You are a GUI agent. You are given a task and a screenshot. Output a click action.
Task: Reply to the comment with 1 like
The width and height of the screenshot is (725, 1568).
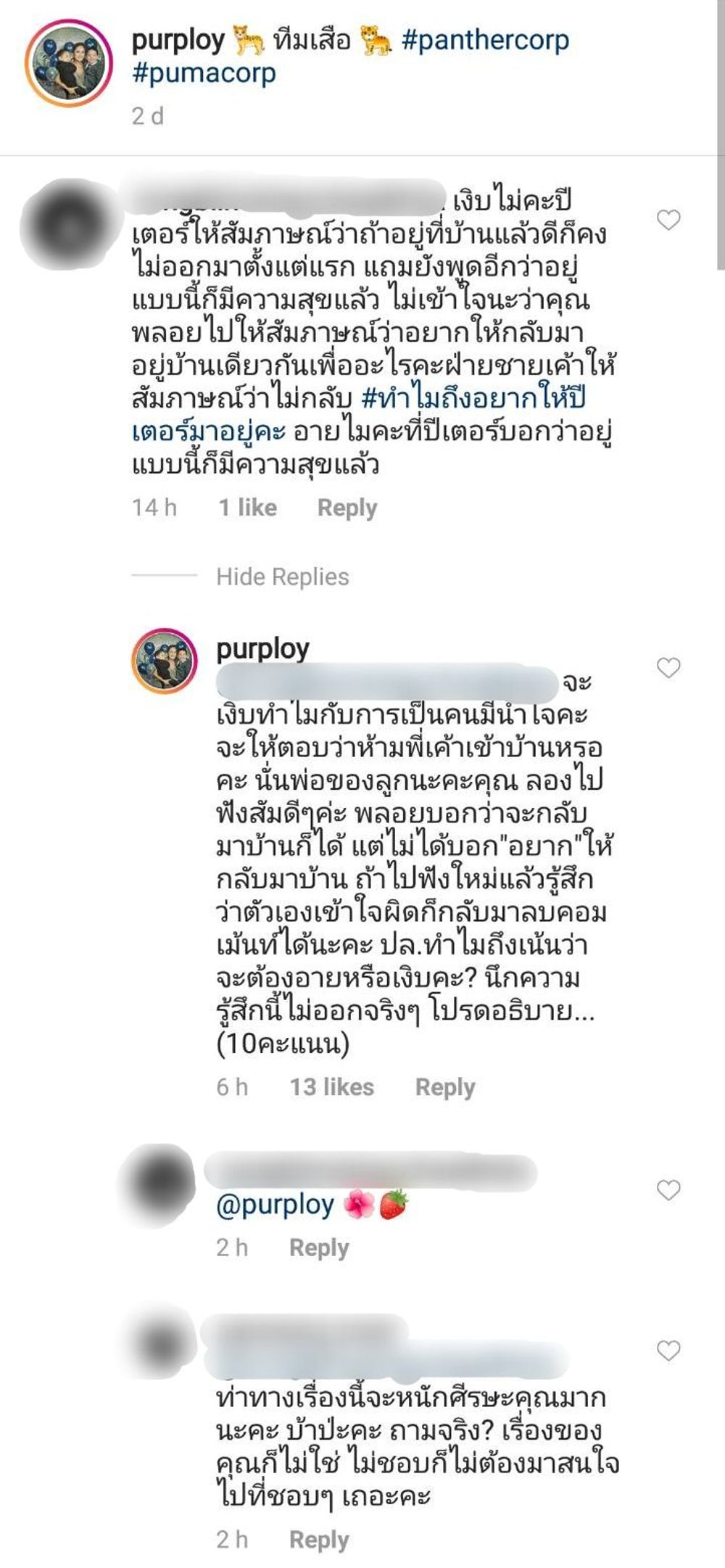coord(347,508)
